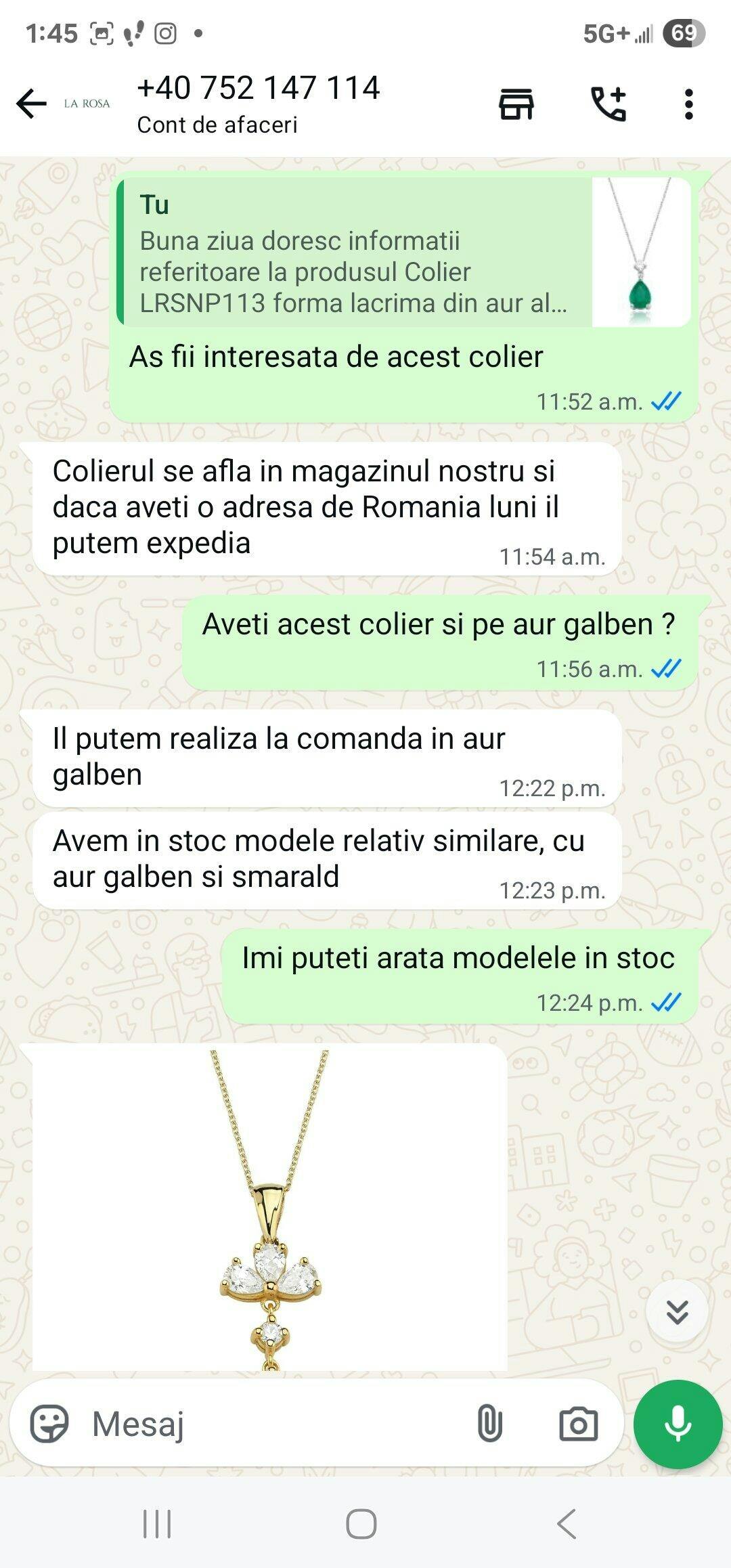Open the recent apps view
Viewport: 731px width, 1568px height.
point(157,1525)
